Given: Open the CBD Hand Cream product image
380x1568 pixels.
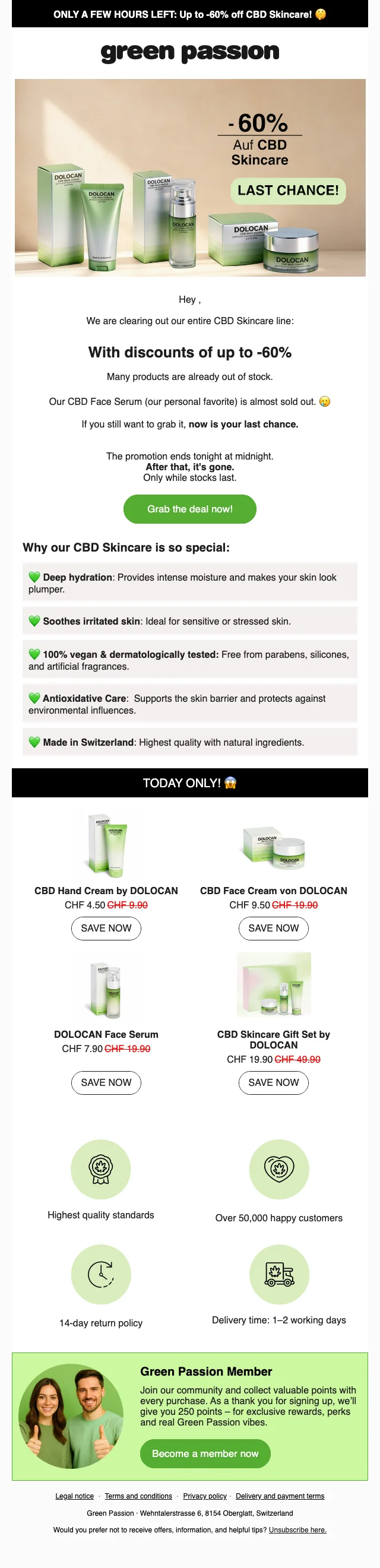Looking at the screenshot, I should (x=106, y=844).
